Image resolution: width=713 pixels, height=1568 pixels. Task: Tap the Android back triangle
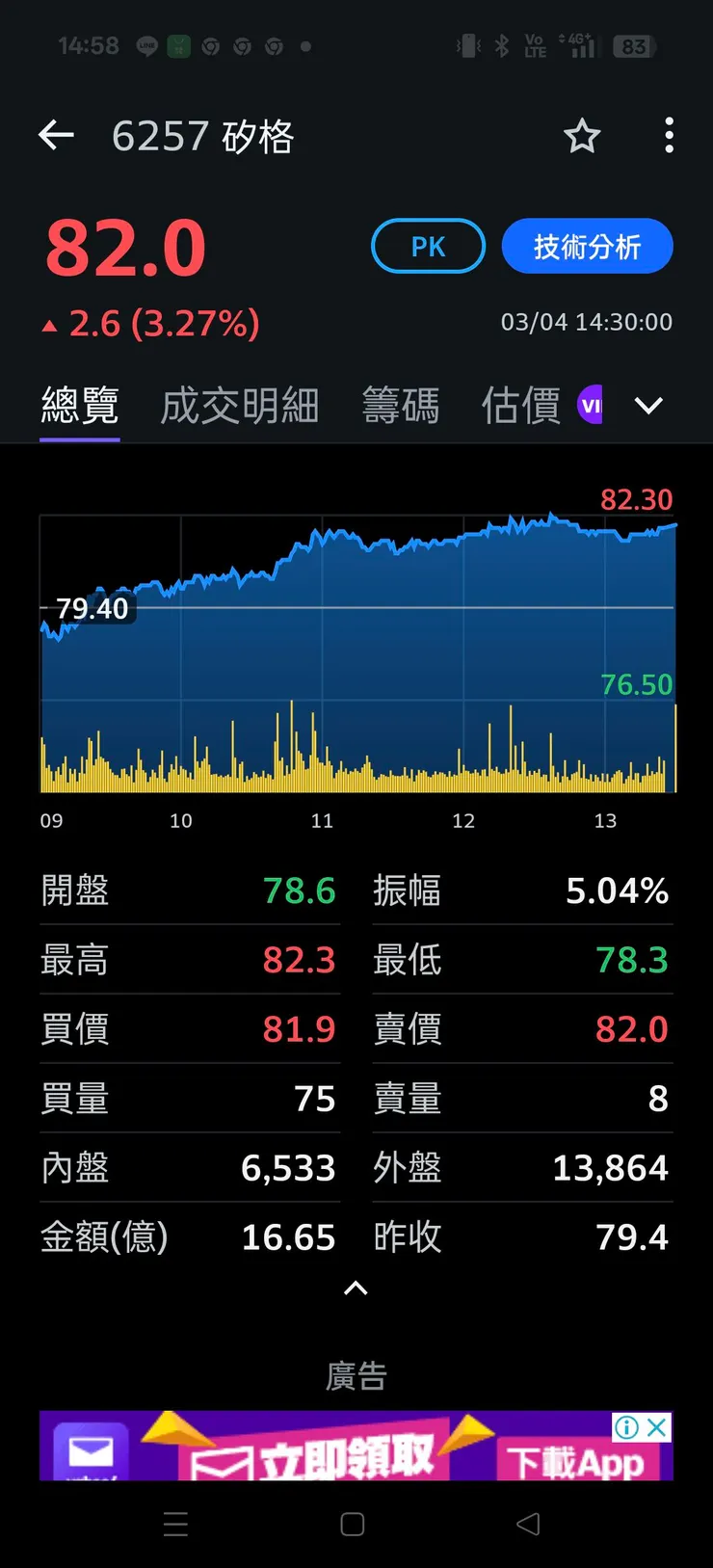pos(525,1524)
